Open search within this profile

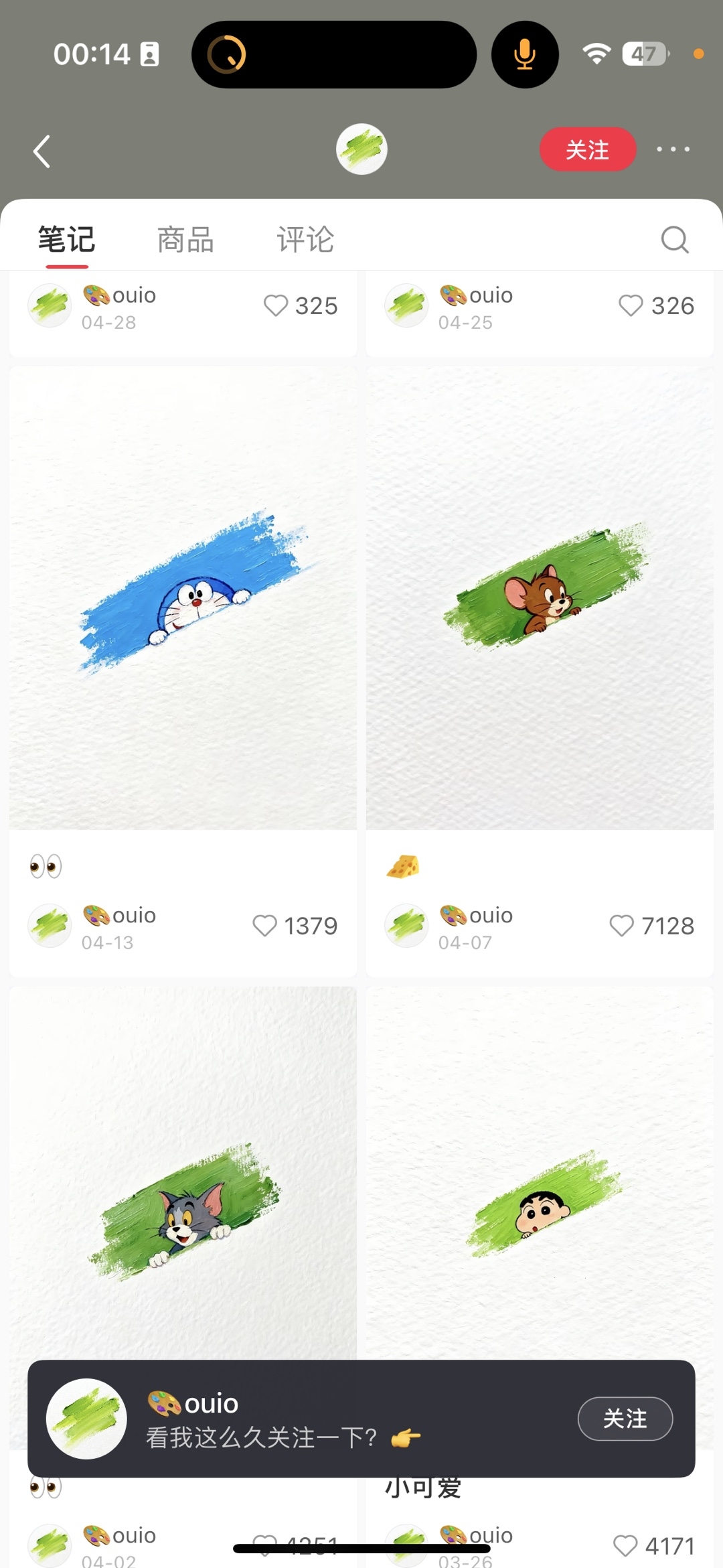[675, 240]
